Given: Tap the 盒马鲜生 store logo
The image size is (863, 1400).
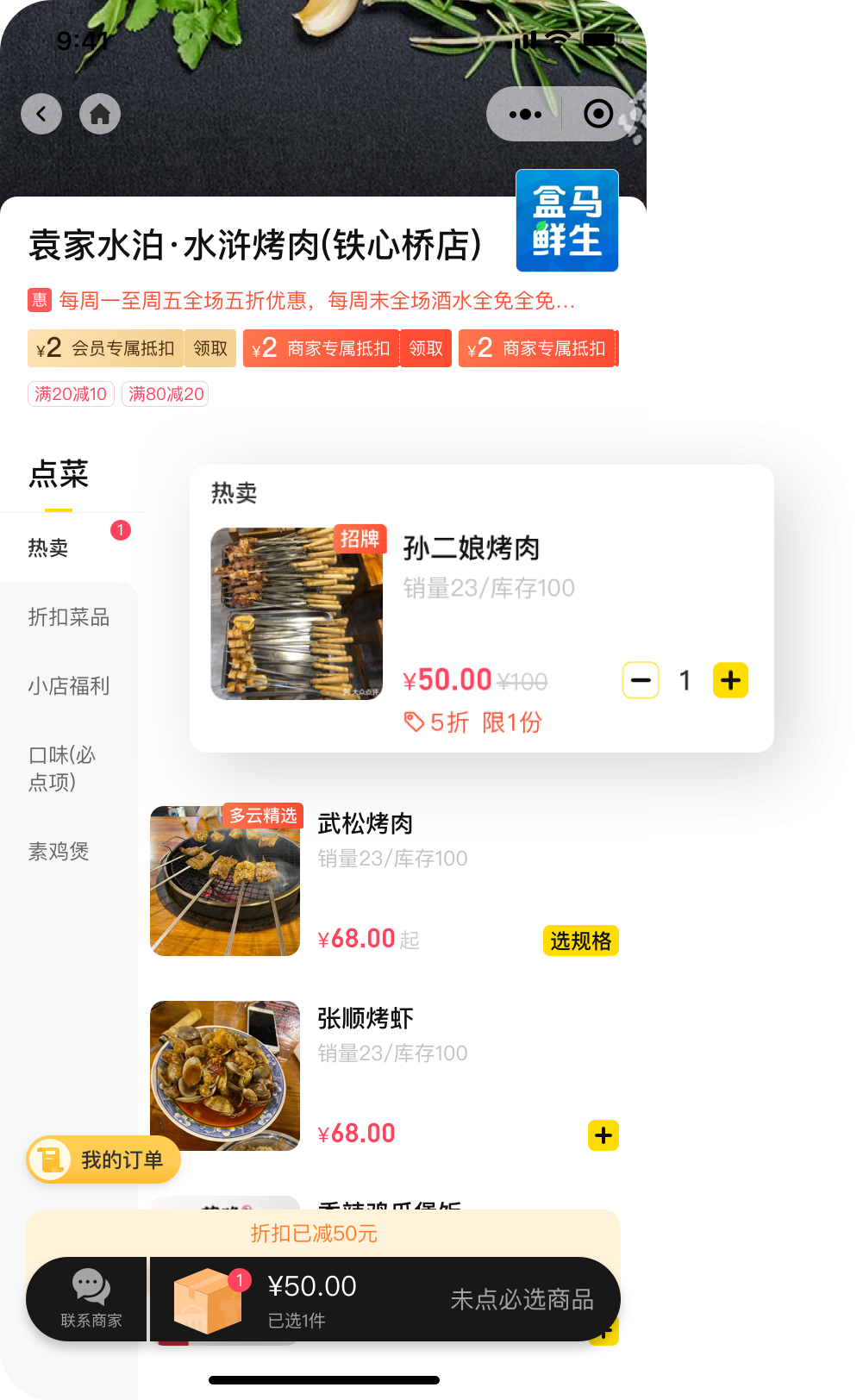Looking at the screenshot, I should click(566, 222).
